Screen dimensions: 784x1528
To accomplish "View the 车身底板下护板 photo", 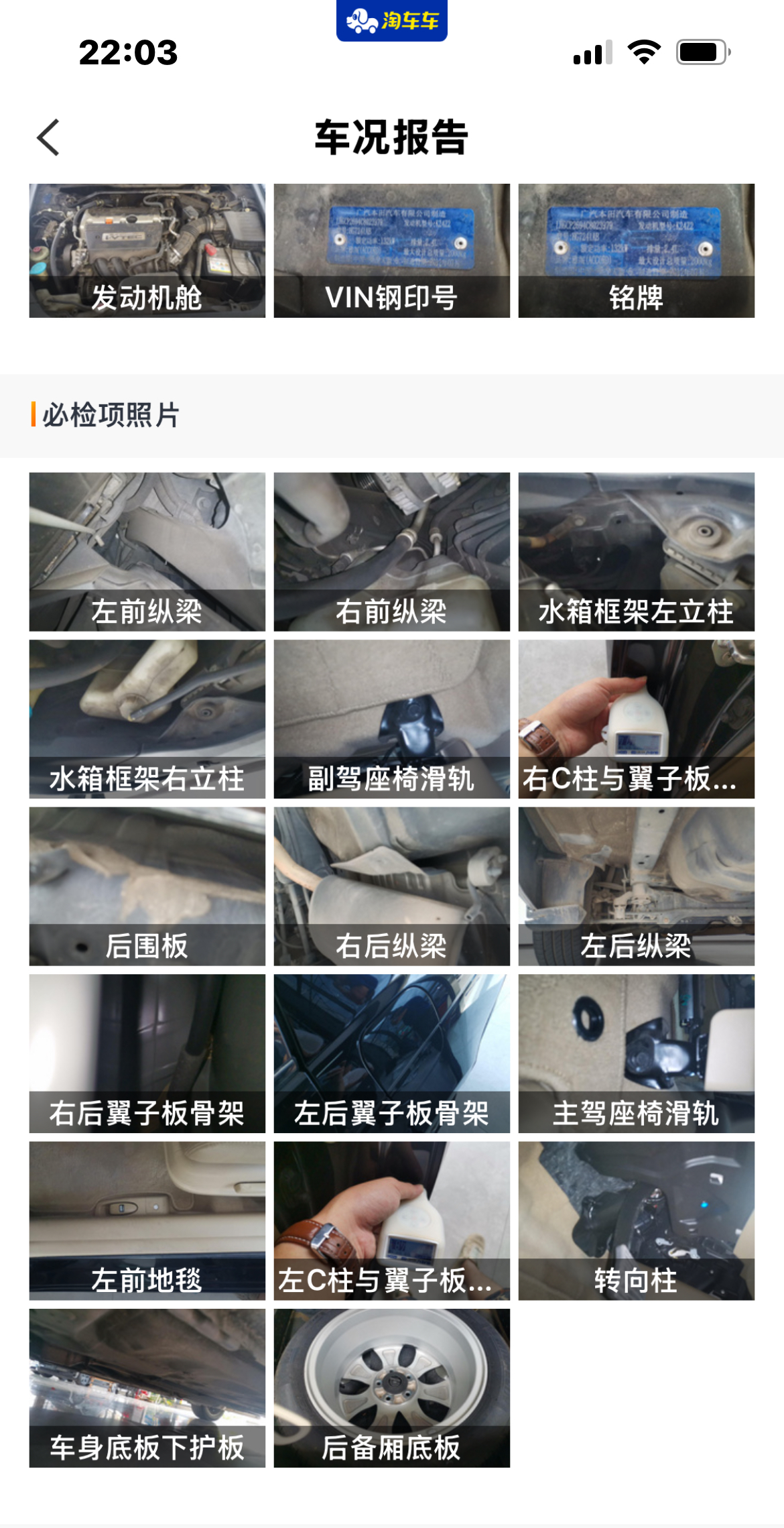I will (147, 1388).
